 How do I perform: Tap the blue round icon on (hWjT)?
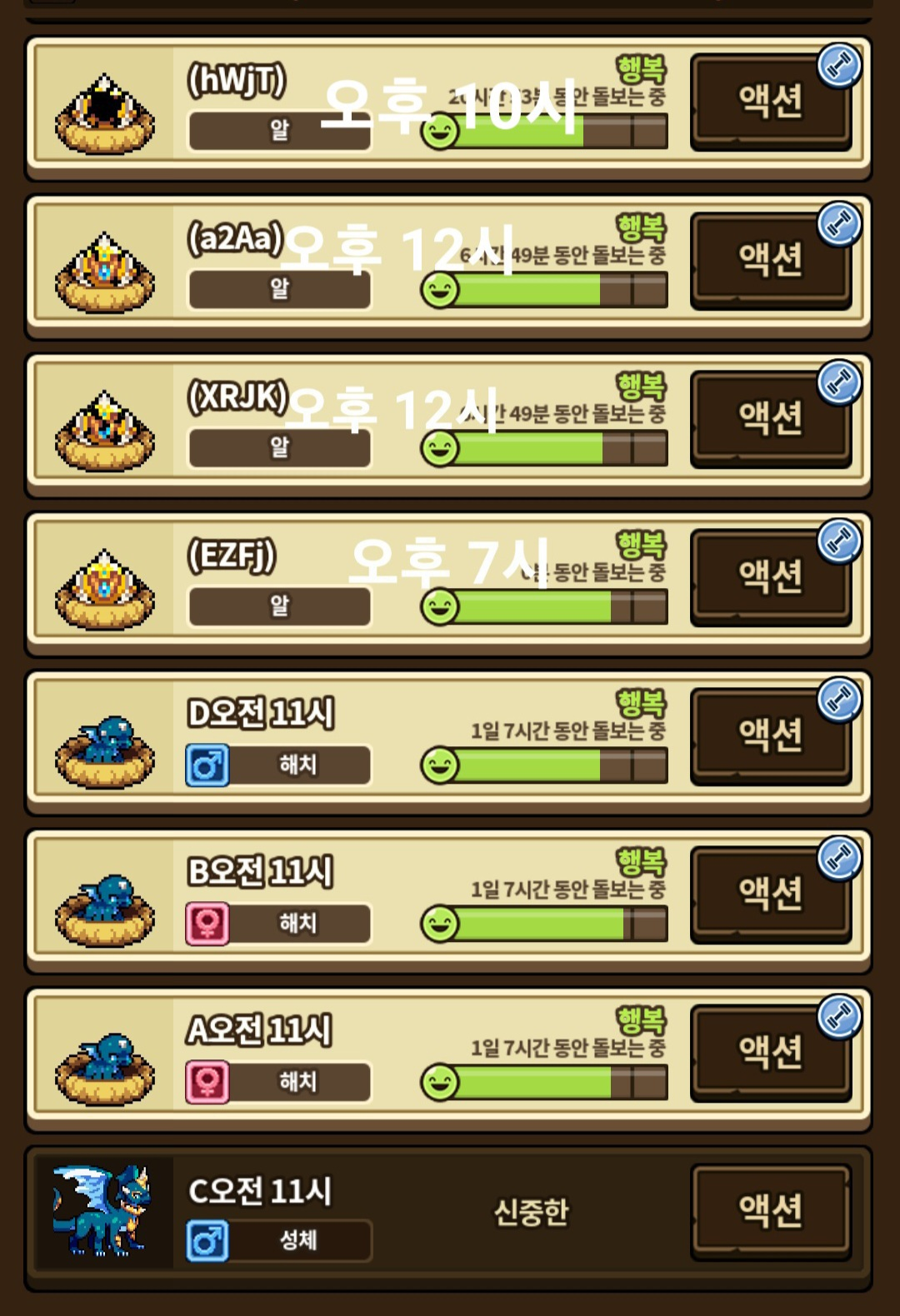[839, 66]
